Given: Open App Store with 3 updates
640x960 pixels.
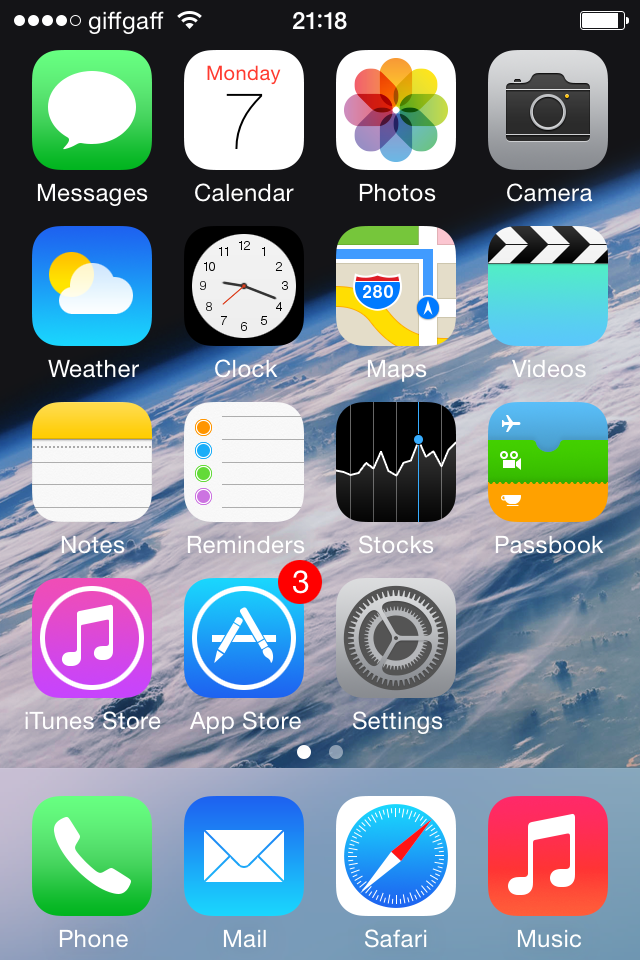Looking at the screenshot, I should (244, 638).
